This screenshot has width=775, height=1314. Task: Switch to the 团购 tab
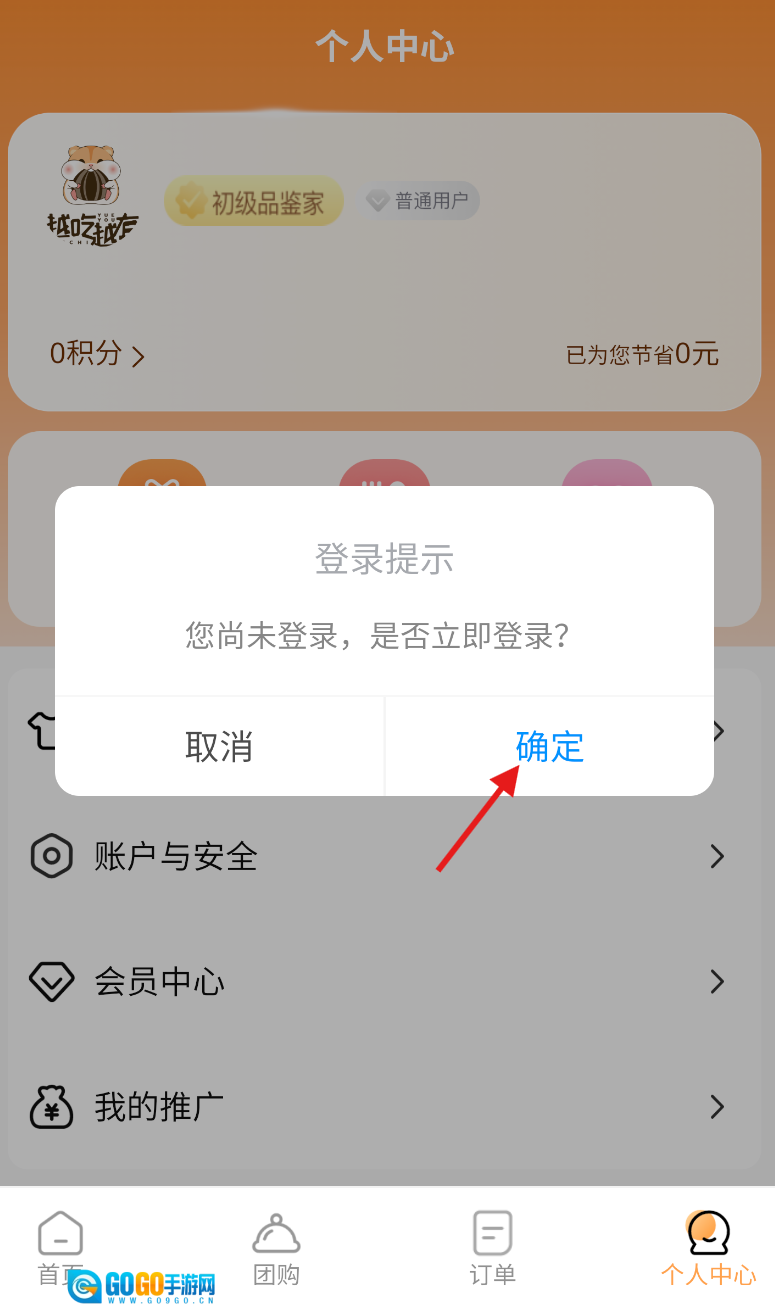[x=276, y=1246]
